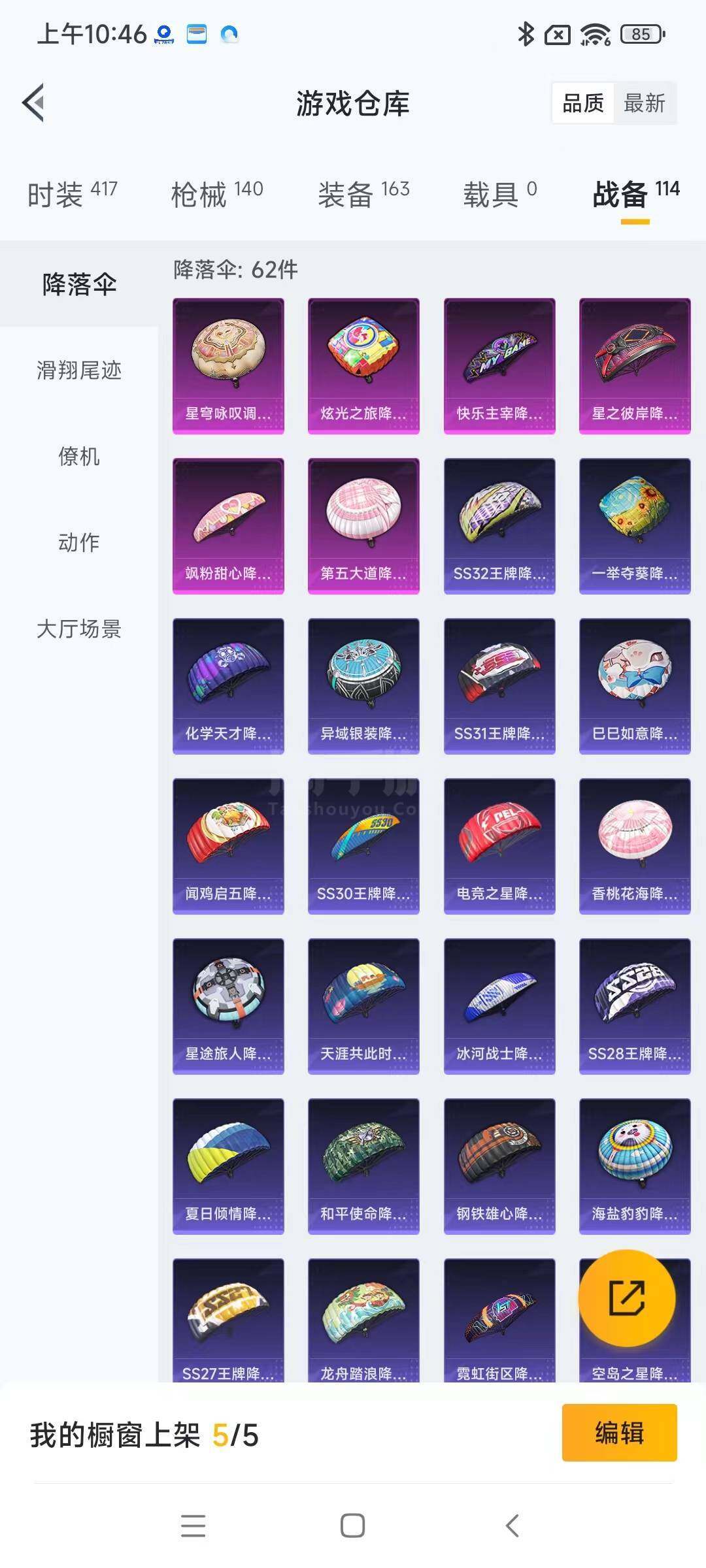This screenshot has width=706, height=1568.
Task: Tap the 编辑 button
Action: [x=620, y=1433]
